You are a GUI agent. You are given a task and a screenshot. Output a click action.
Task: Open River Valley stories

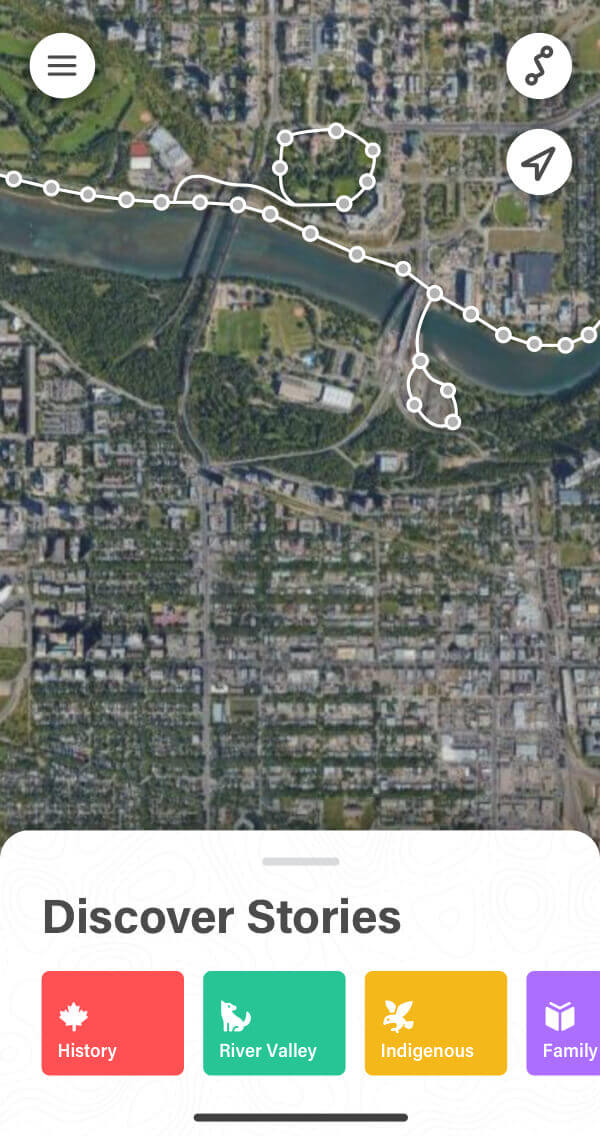[274, 1022]
